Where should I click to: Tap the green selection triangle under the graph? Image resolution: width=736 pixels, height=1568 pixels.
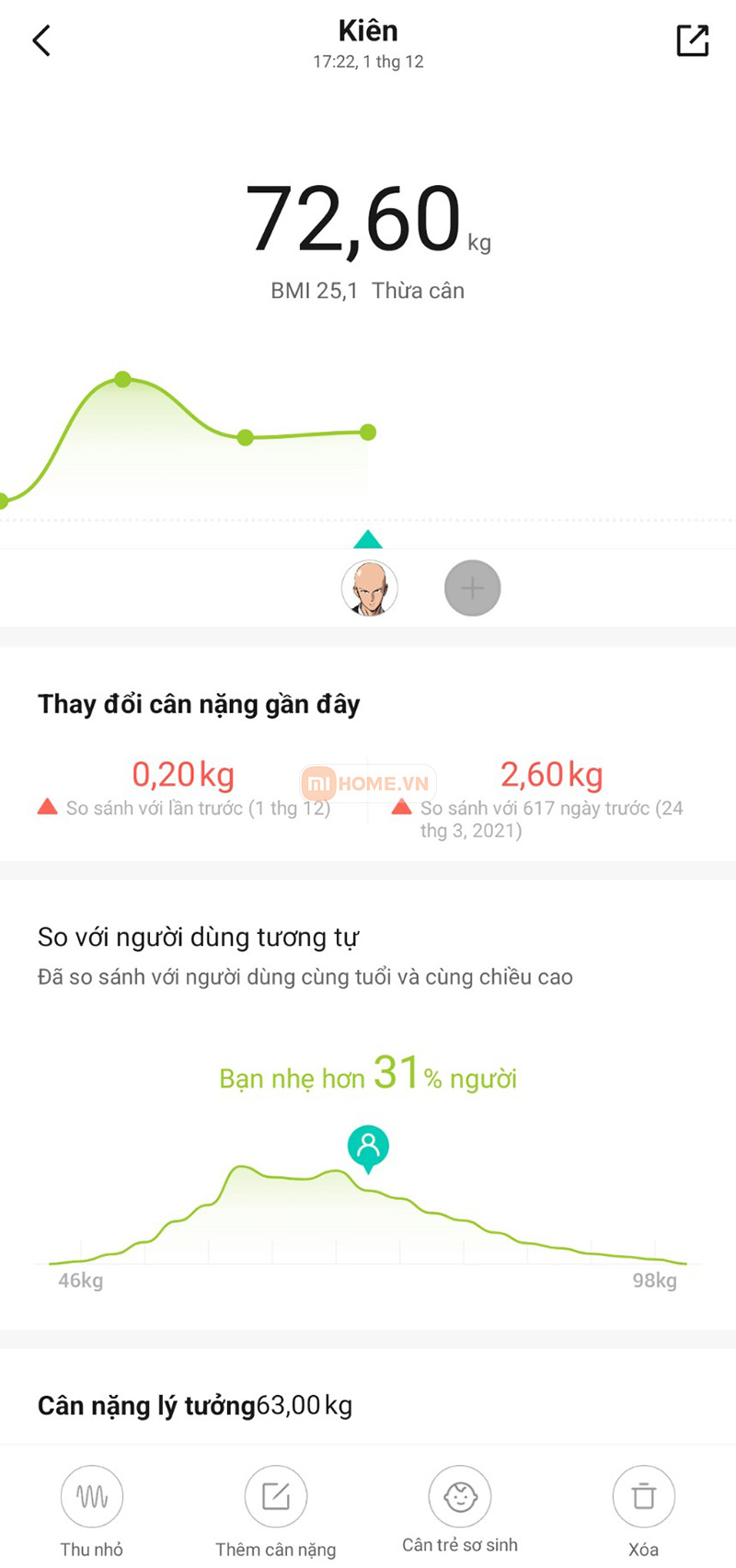369,539
